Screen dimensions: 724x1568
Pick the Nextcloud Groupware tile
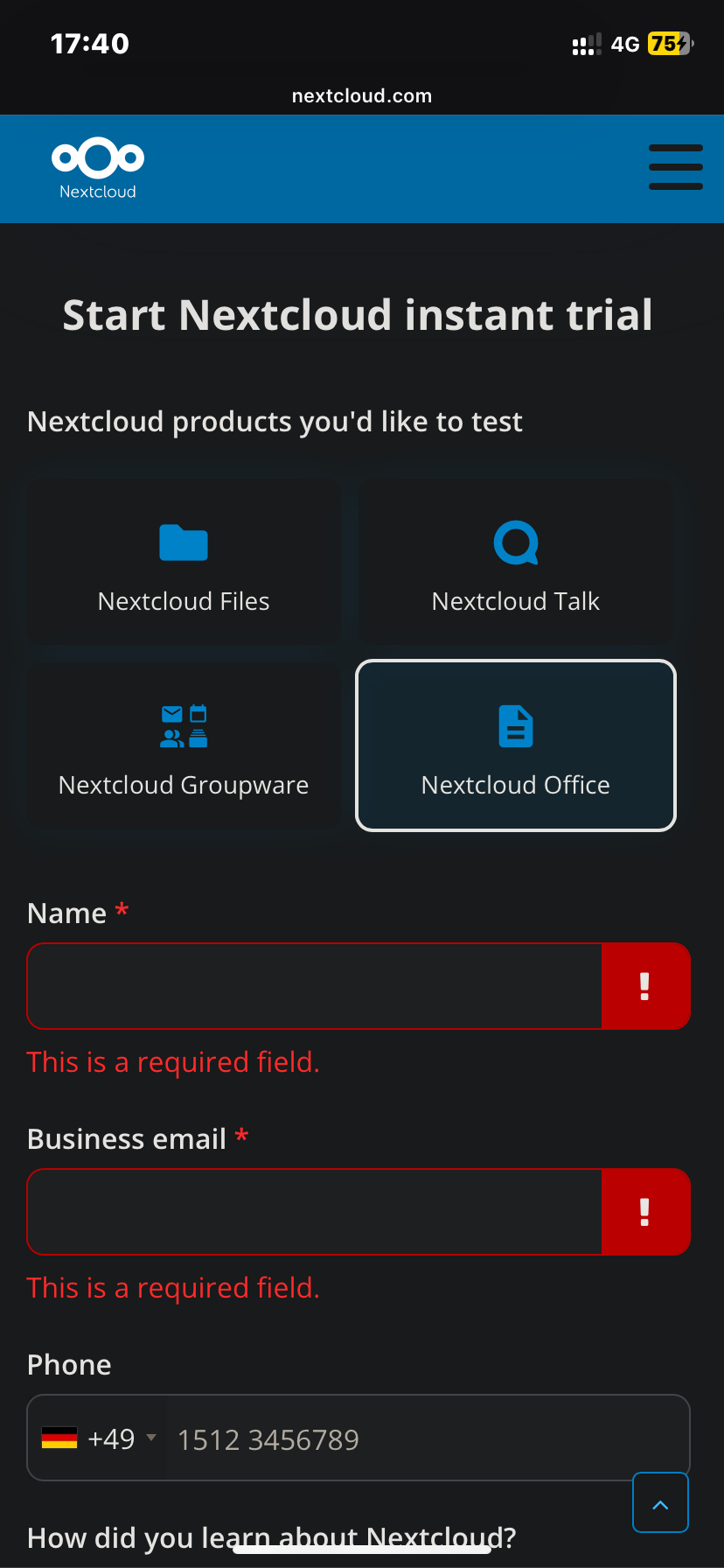tap(184, 745)
